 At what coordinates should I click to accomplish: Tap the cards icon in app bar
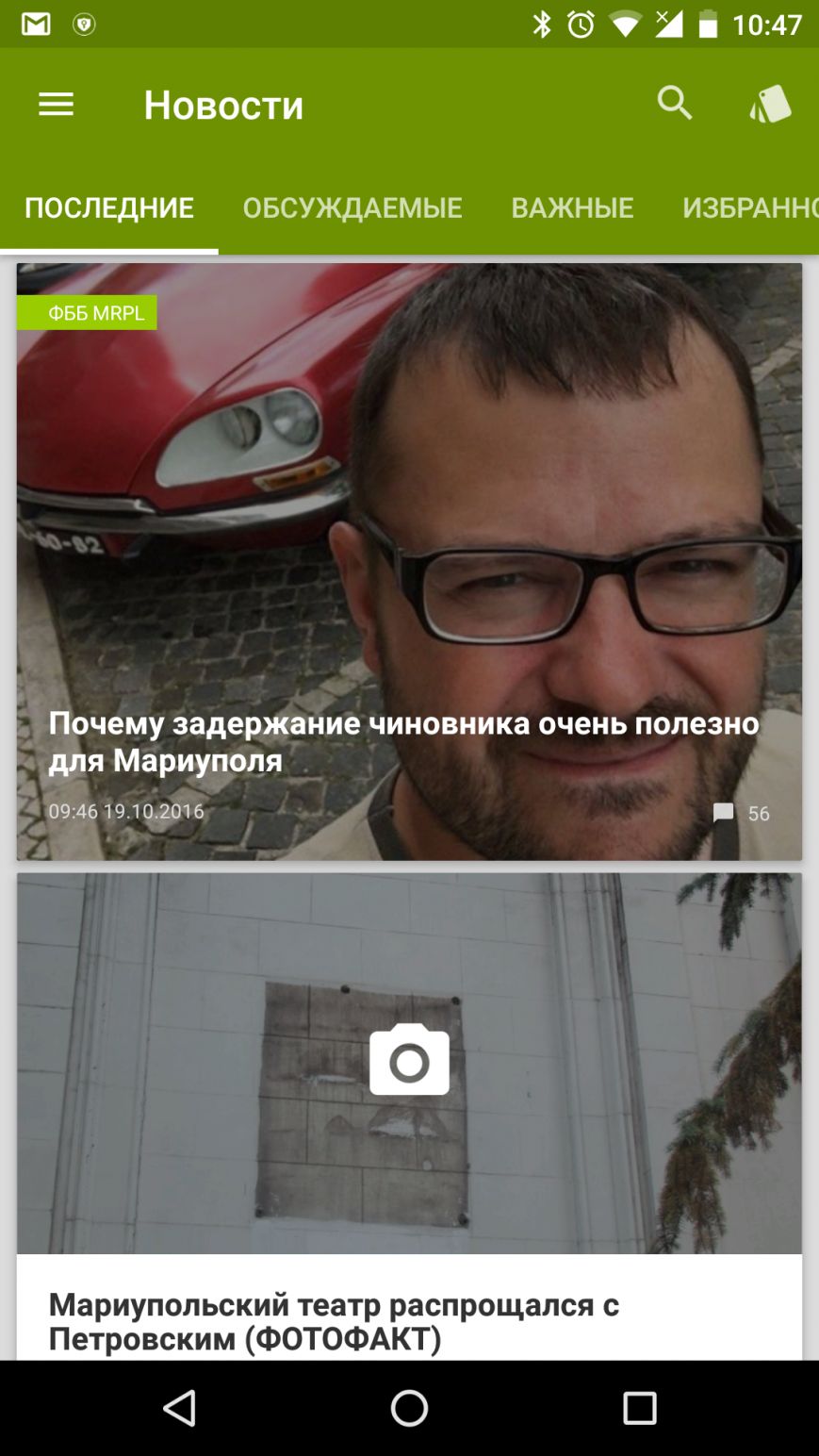point(770,105)
